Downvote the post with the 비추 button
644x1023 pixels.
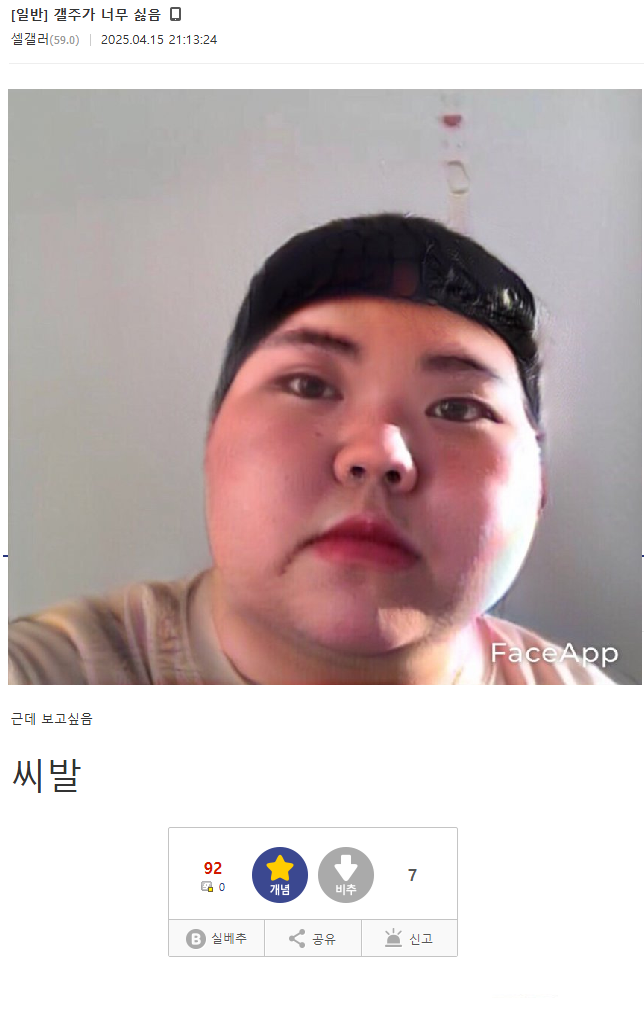(346, 874)
